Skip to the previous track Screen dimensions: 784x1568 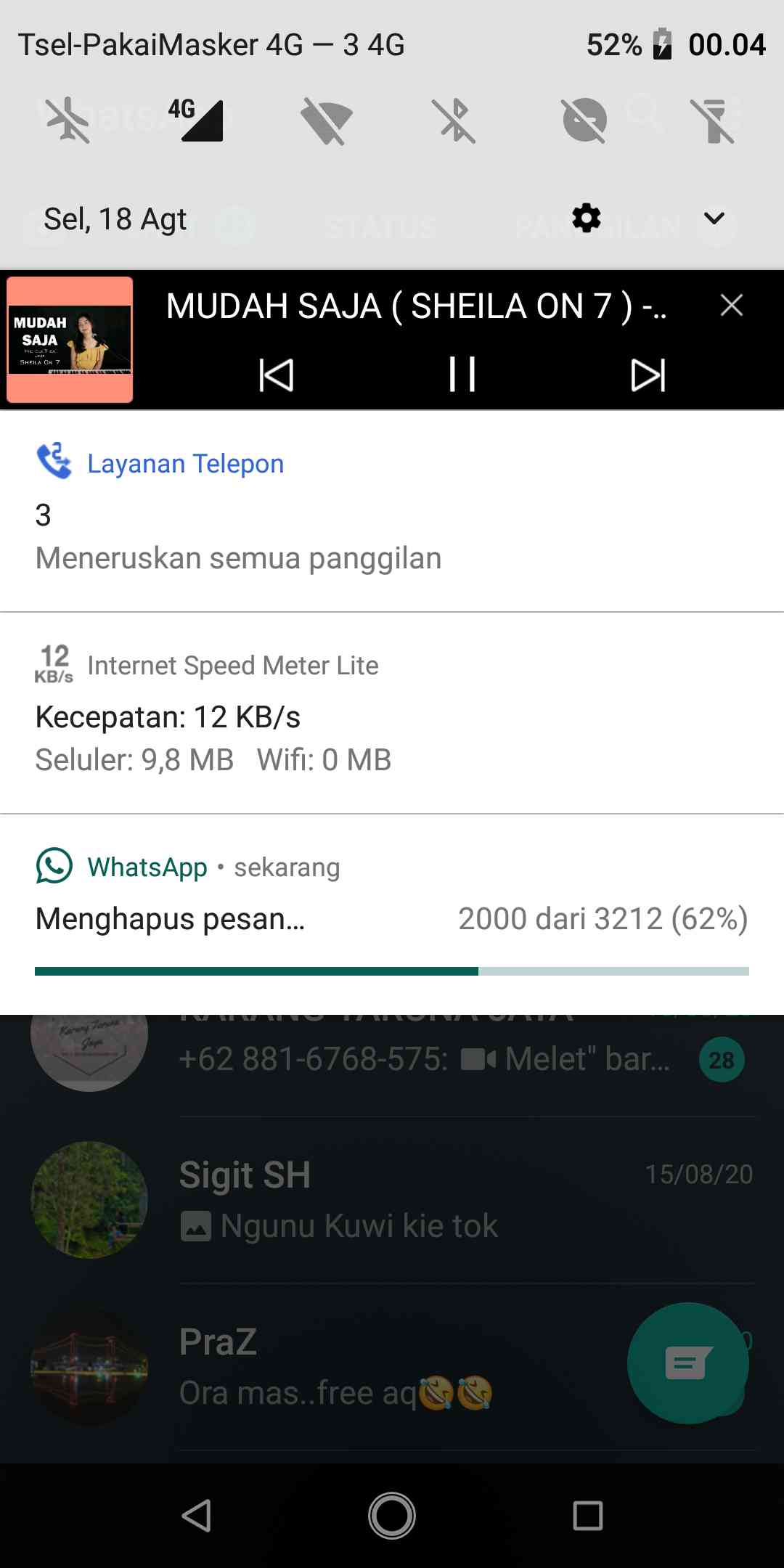coord(276,375)
